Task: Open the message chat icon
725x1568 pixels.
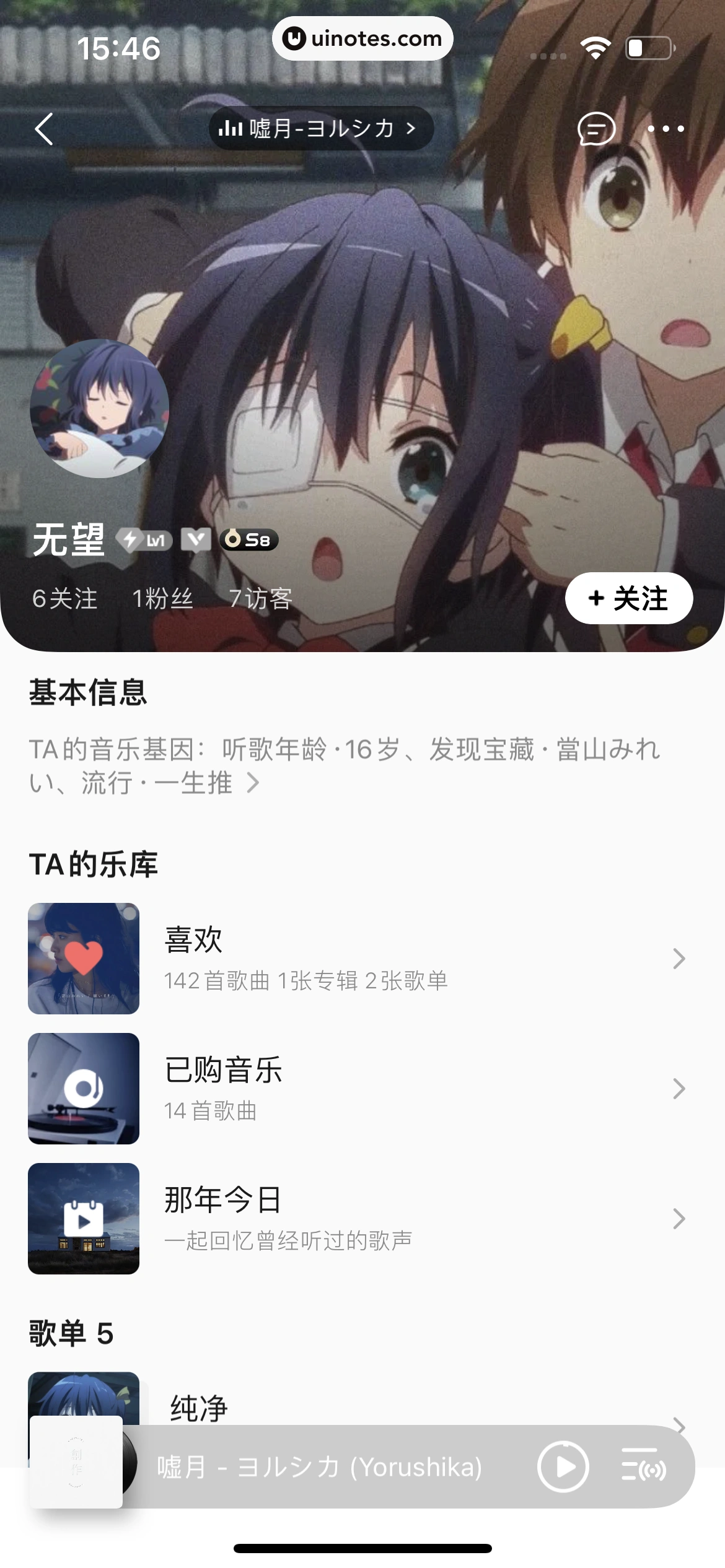Action: coord(595,129)
